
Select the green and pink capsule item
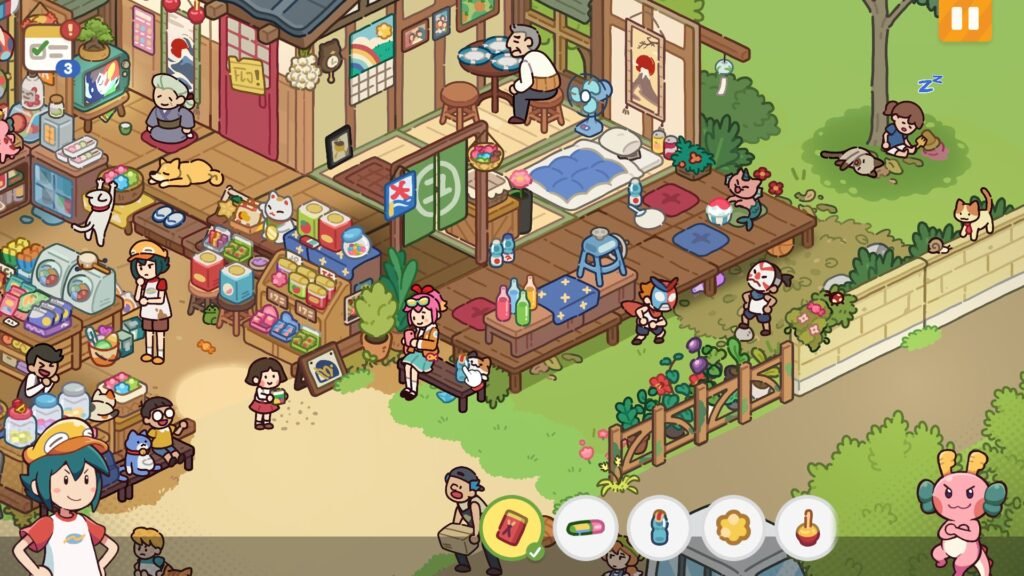click(586, 527)
